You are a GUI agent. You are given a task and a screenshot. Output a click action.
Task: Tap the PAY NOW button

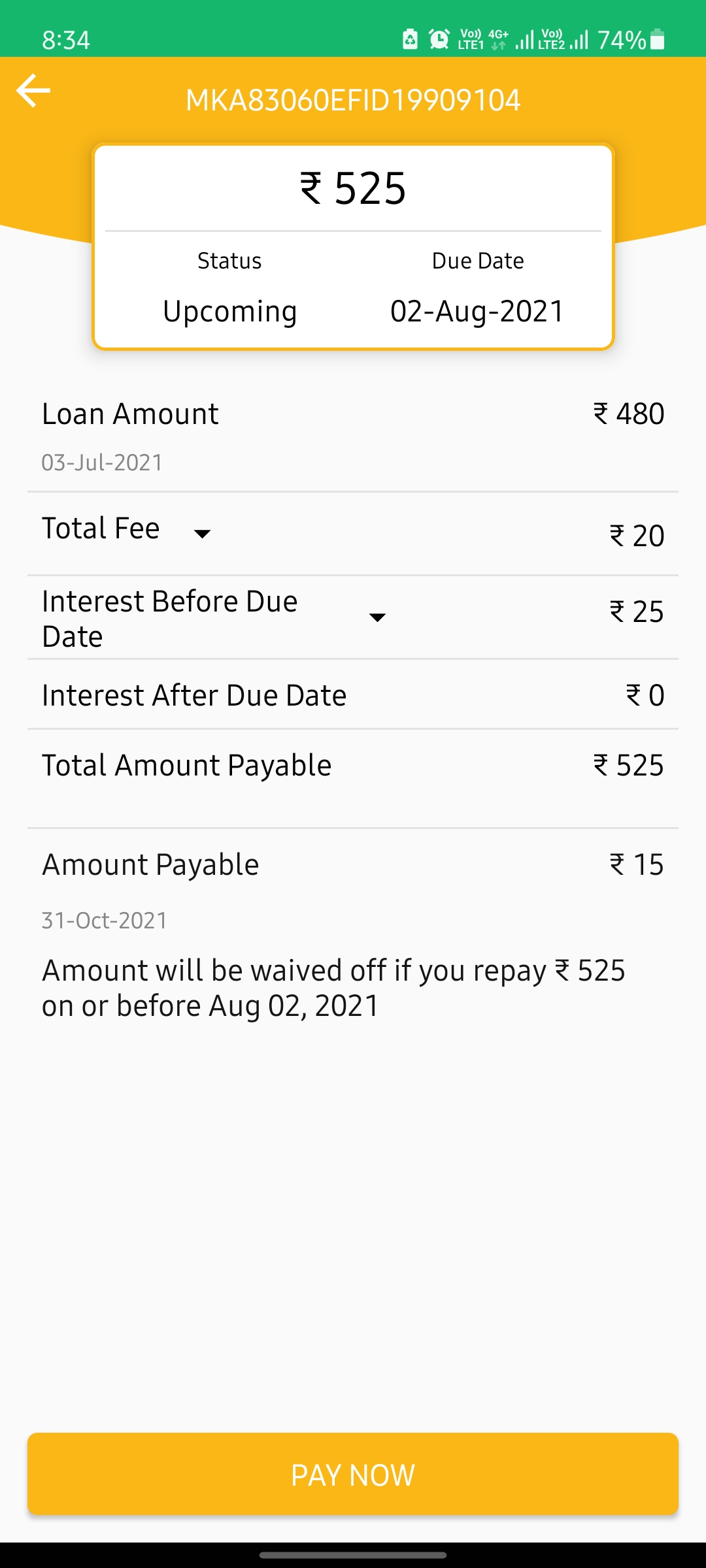point(353,1475)
